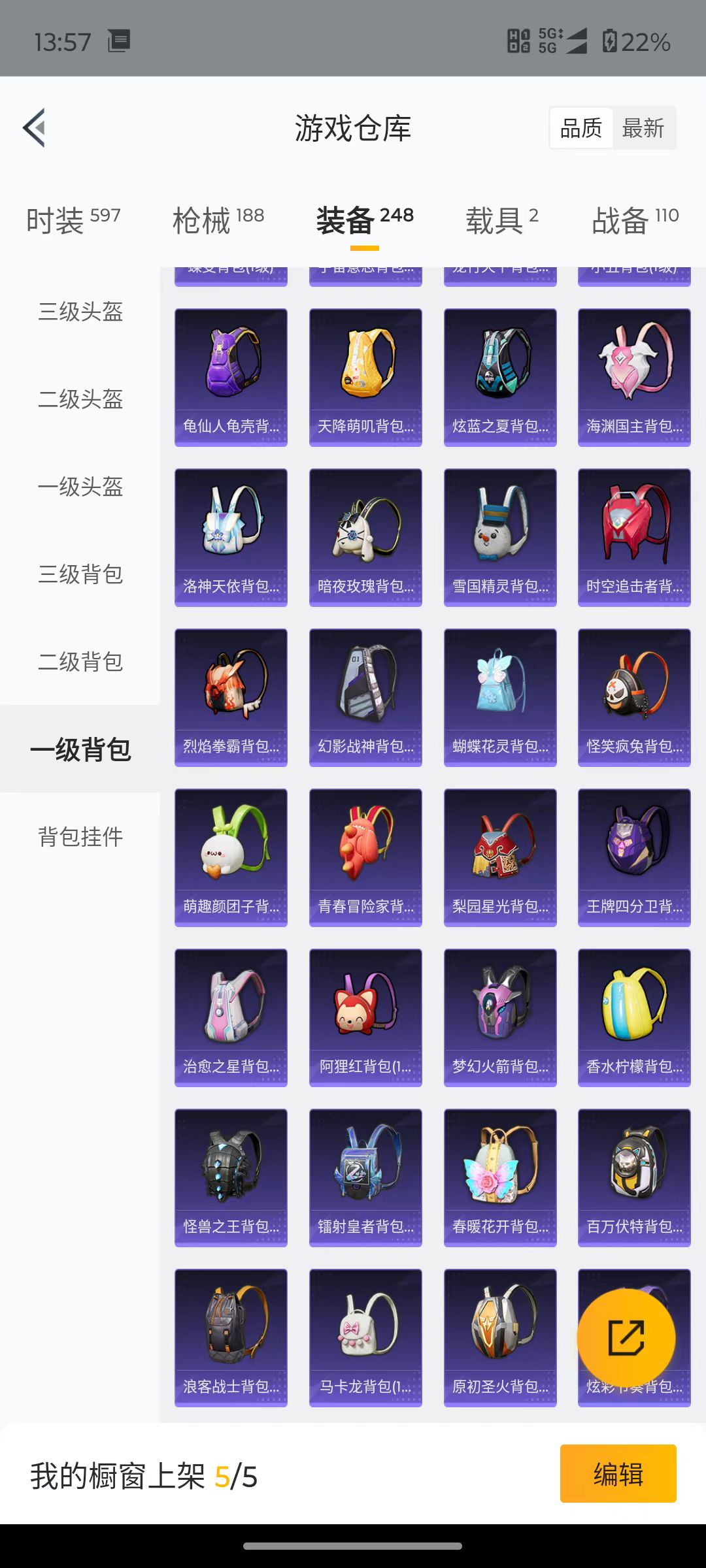Open the 战备 tab
The image size is (706, 1568).
635,220
